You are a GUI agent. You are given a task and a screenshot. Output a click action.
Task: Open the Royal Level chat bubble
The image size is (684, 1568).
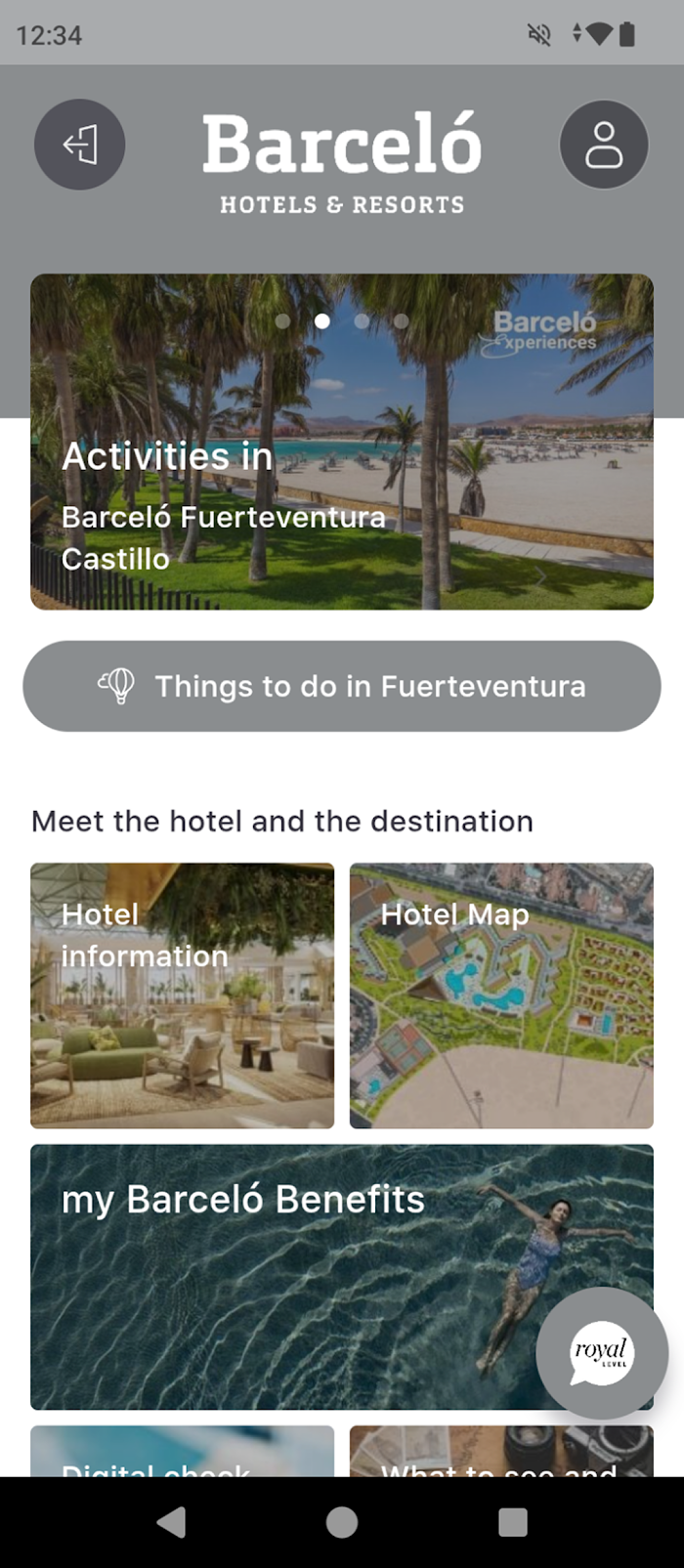pyautogui.click(x=602, y=1353)
